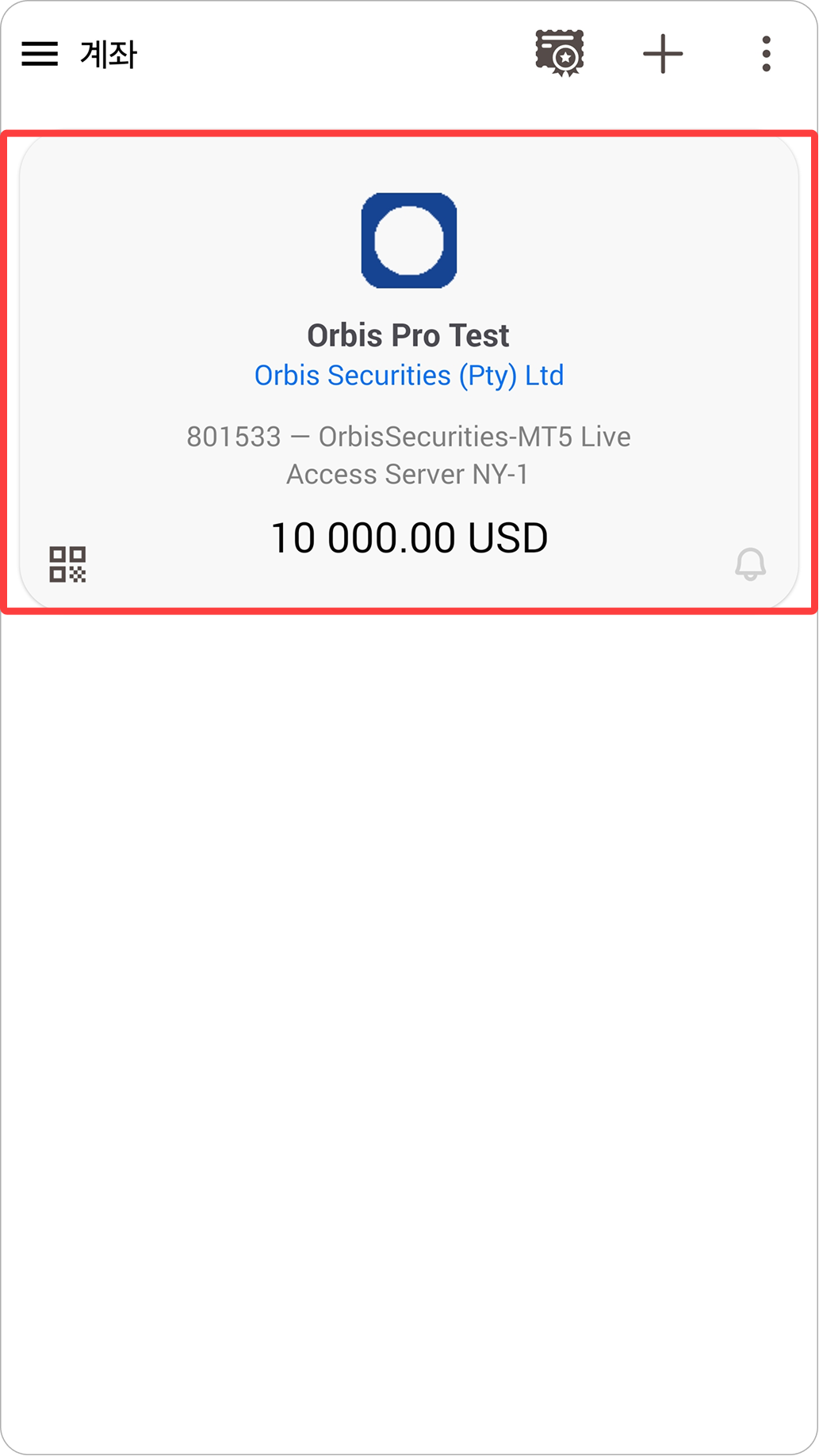Viewport: 819px width, 1456px height.
Task: Open the hamburger drawer menu
Action: tap(40, 54)
